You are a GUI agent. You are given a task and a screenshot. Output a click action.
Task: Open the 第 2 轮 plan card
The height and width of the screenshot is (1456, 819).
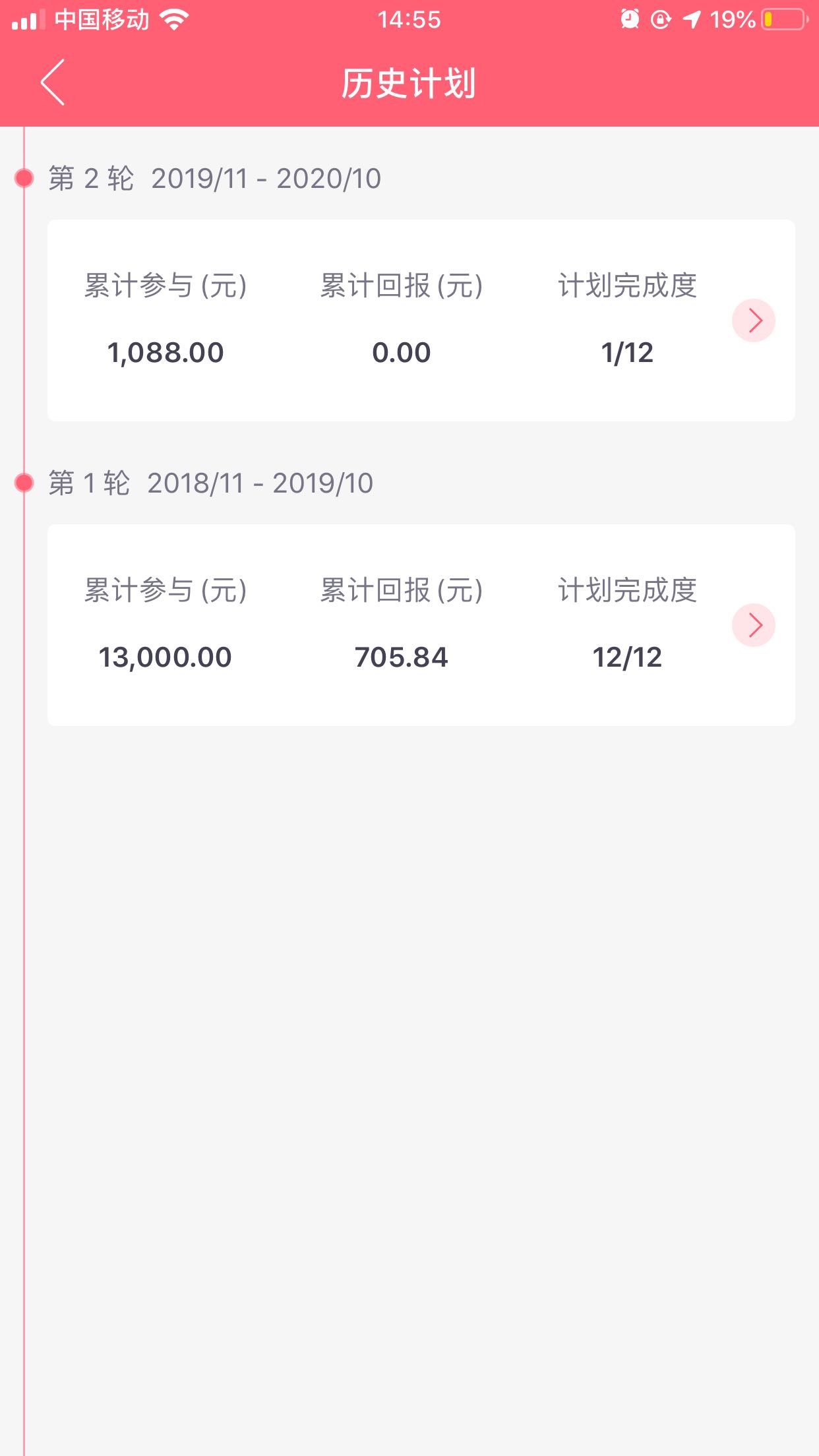(421, 320)
